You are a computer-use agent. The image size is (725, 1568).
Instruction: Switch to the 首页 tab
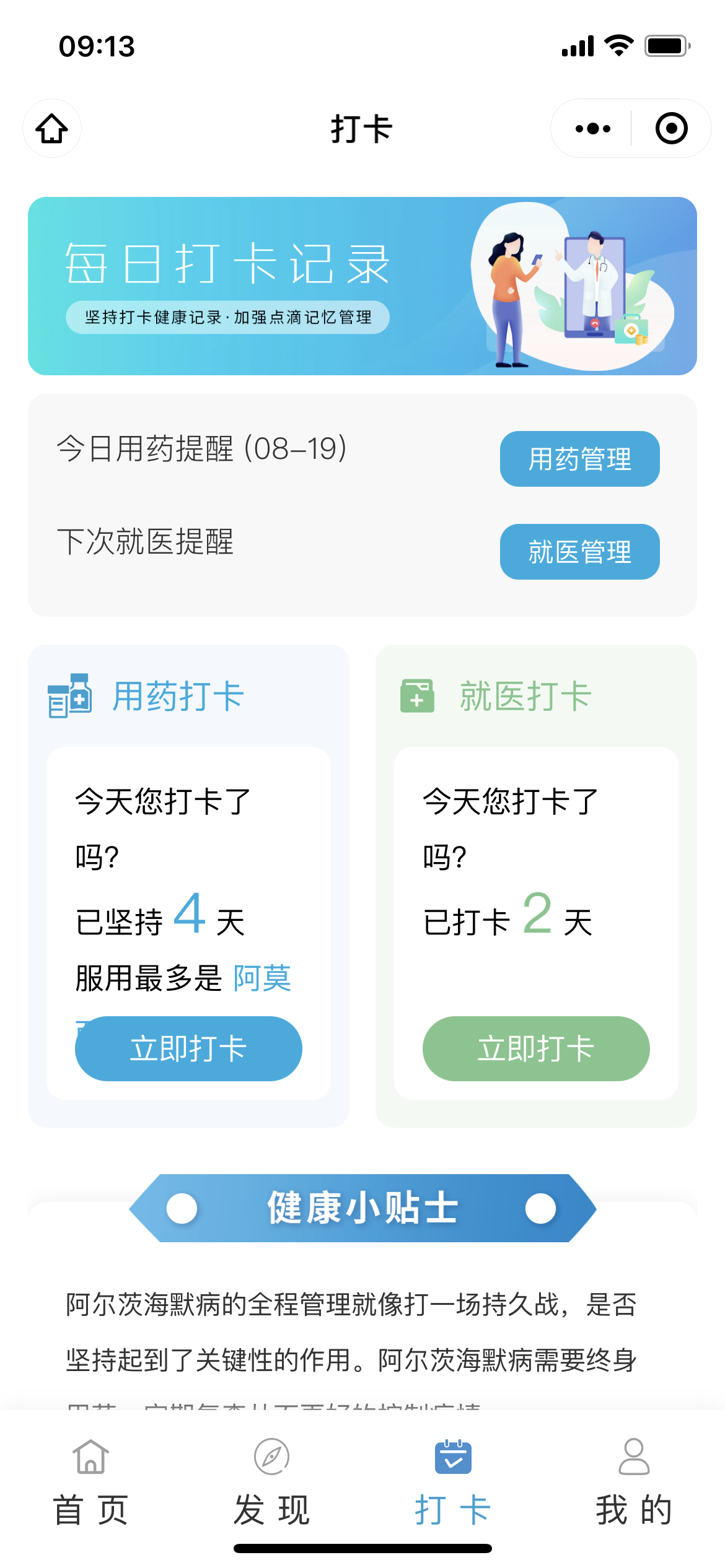[91, 1481]
